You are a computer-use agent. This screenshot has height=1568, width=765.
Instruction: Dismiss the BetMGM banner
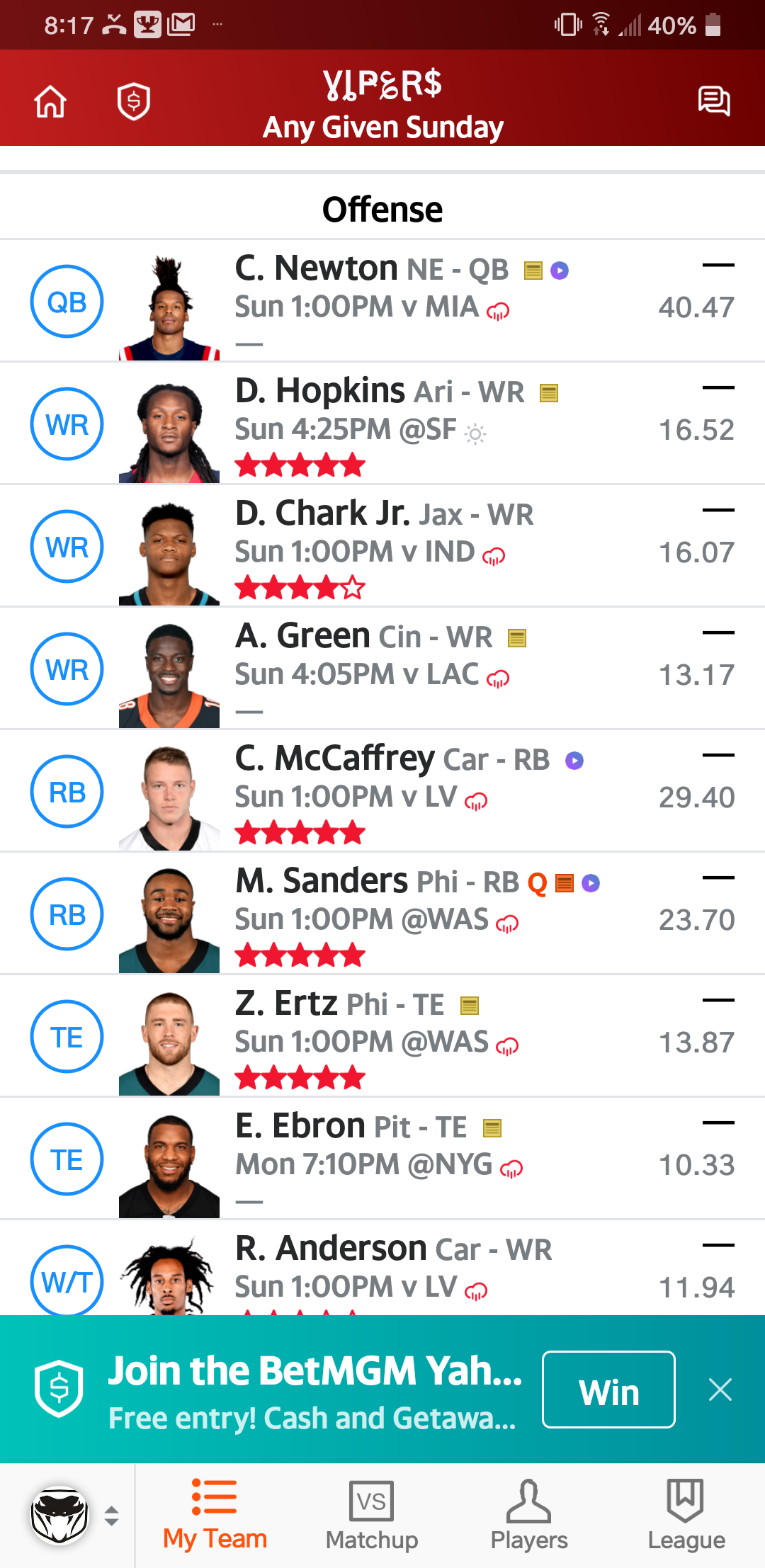720,1390
